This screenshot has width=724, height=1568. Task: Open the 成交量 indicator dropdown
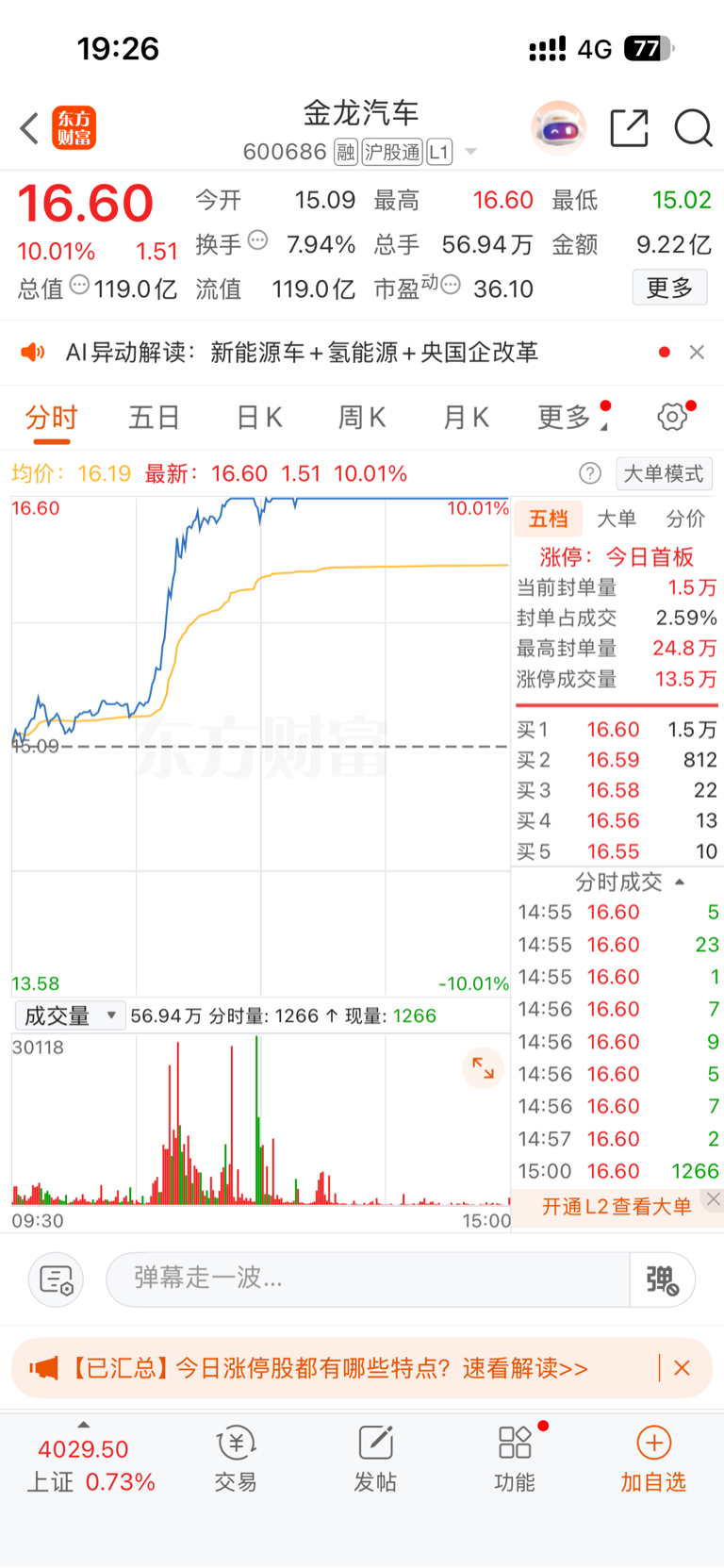[70, 1015]
